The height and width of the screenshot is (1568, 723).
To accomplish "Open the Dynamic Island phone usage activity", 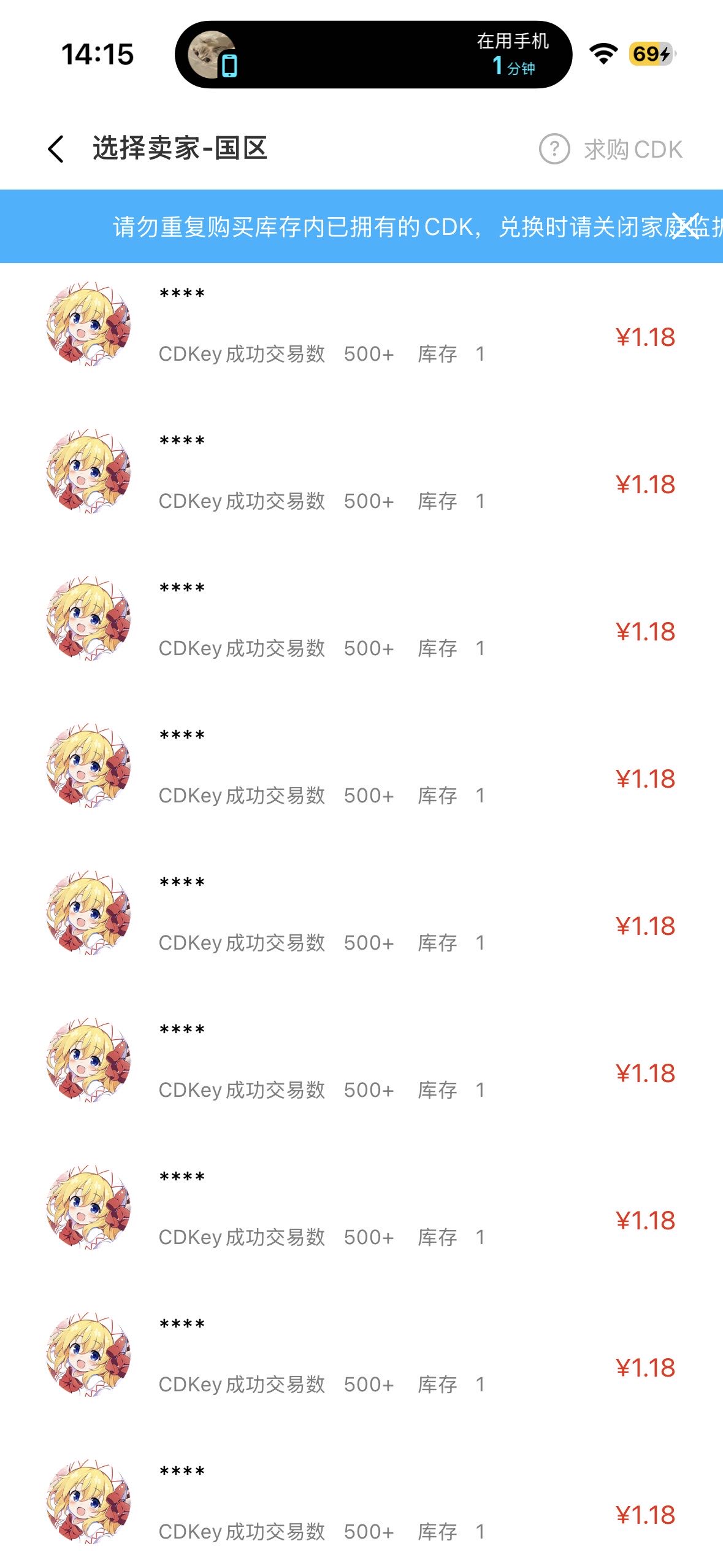I will (x=373, y=55).
